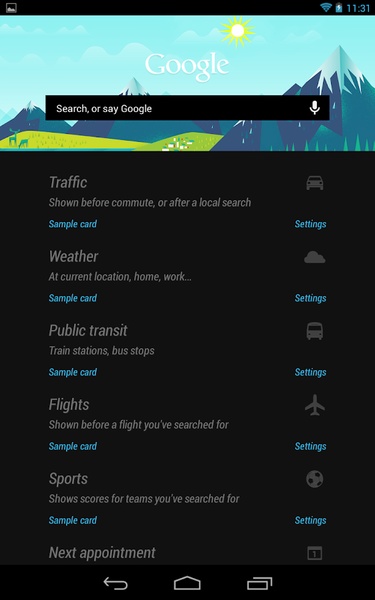Open Settings for Sports
This screenshot has height=600, width=375.
310,520
